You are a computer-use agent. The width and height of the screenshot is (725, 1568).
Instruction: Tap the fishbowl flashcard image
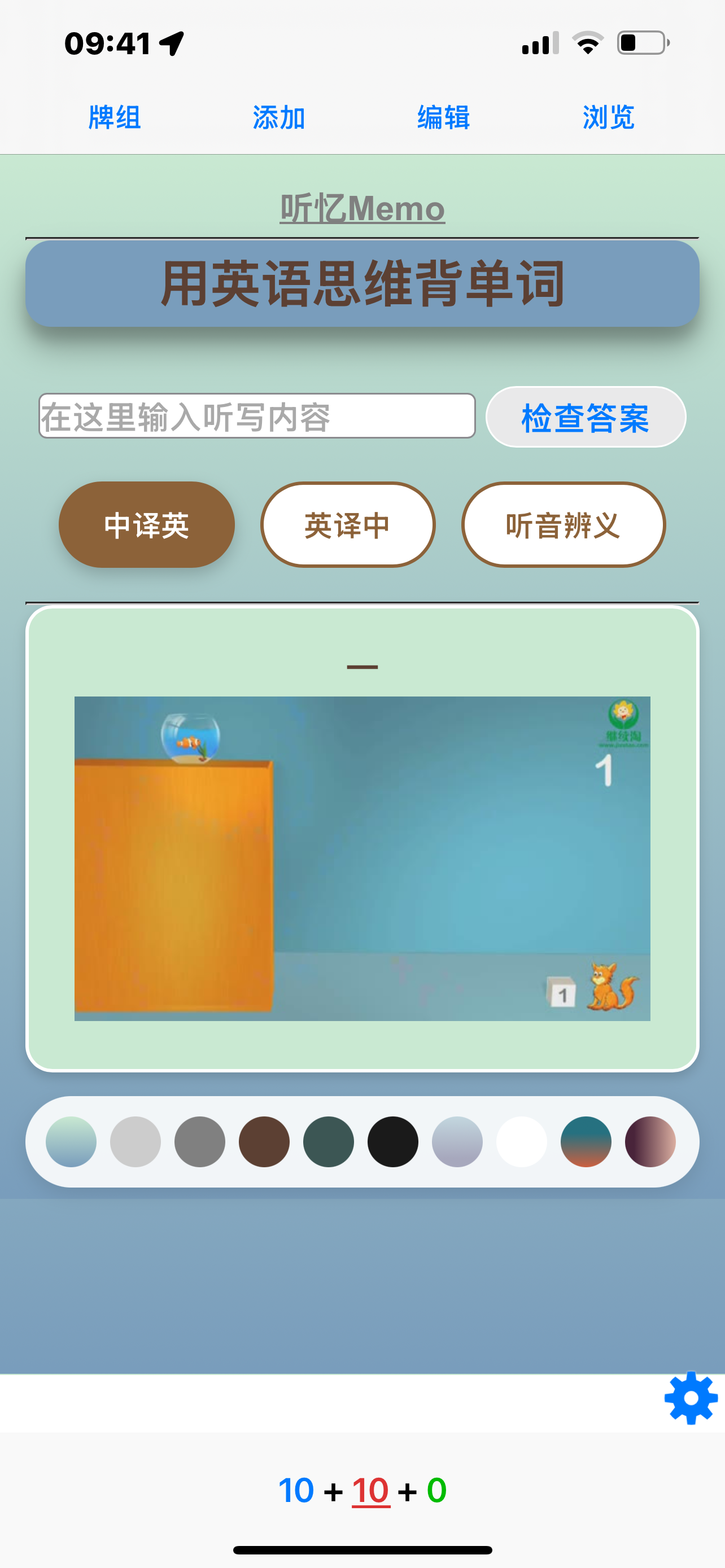pyautogui.click(x=362, y=859)
